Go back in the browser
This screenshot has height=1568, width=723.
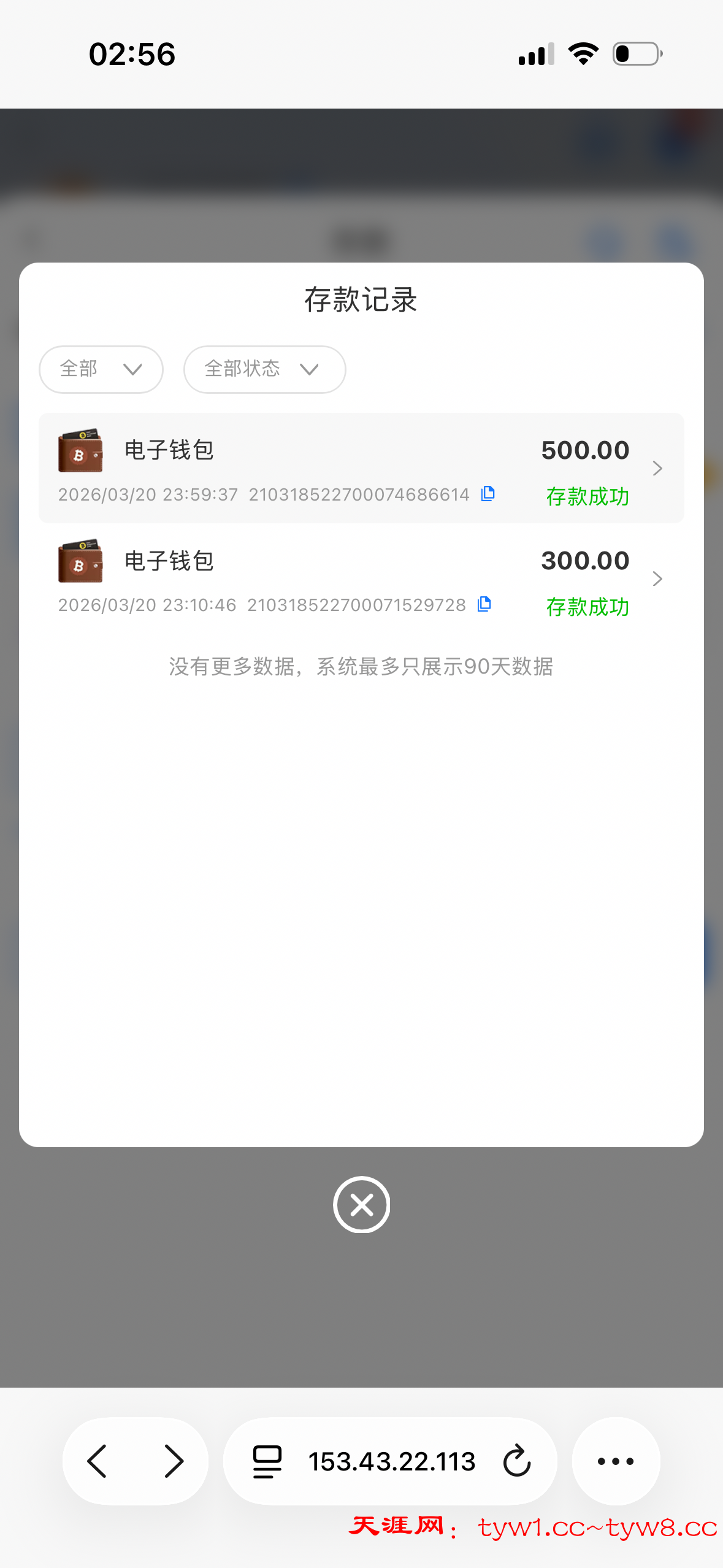click(x=98, y=1461)
